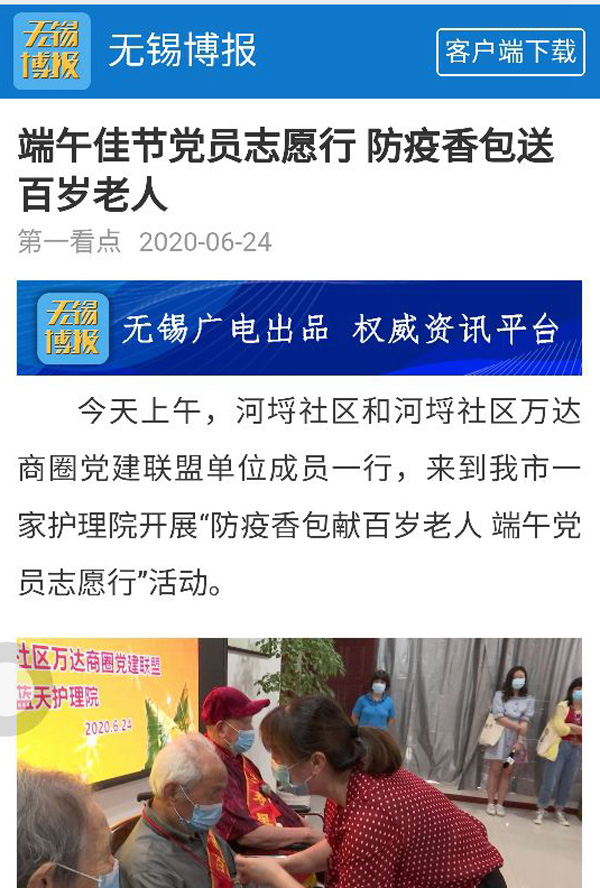Open the article photo of the nursing home
The width and height of the screenshot is (600, 888).
pos(299,763)
